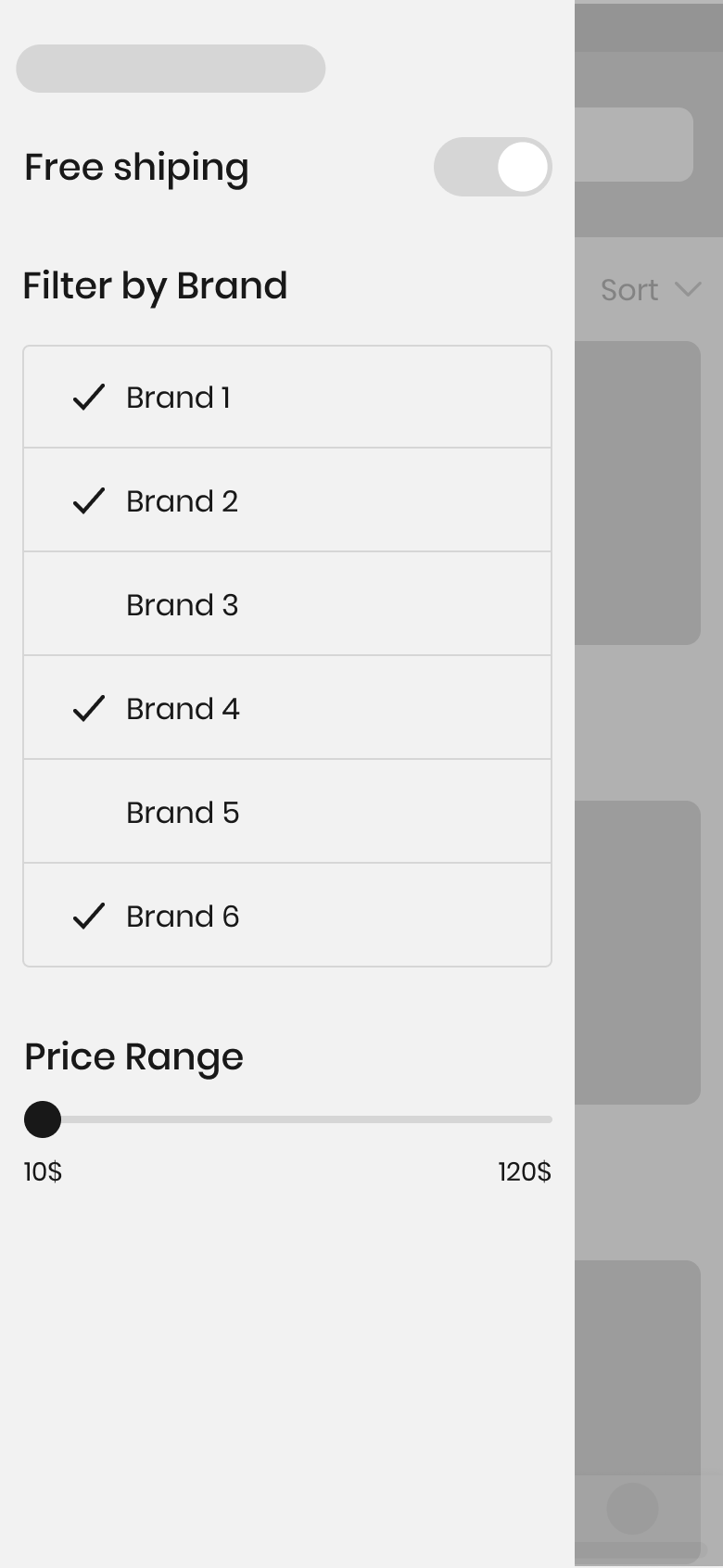Image resolution: width=723 pixels, height=1568 pixels.
Task: Deselect Brand 6 filter
Action: tap(287, 917)
